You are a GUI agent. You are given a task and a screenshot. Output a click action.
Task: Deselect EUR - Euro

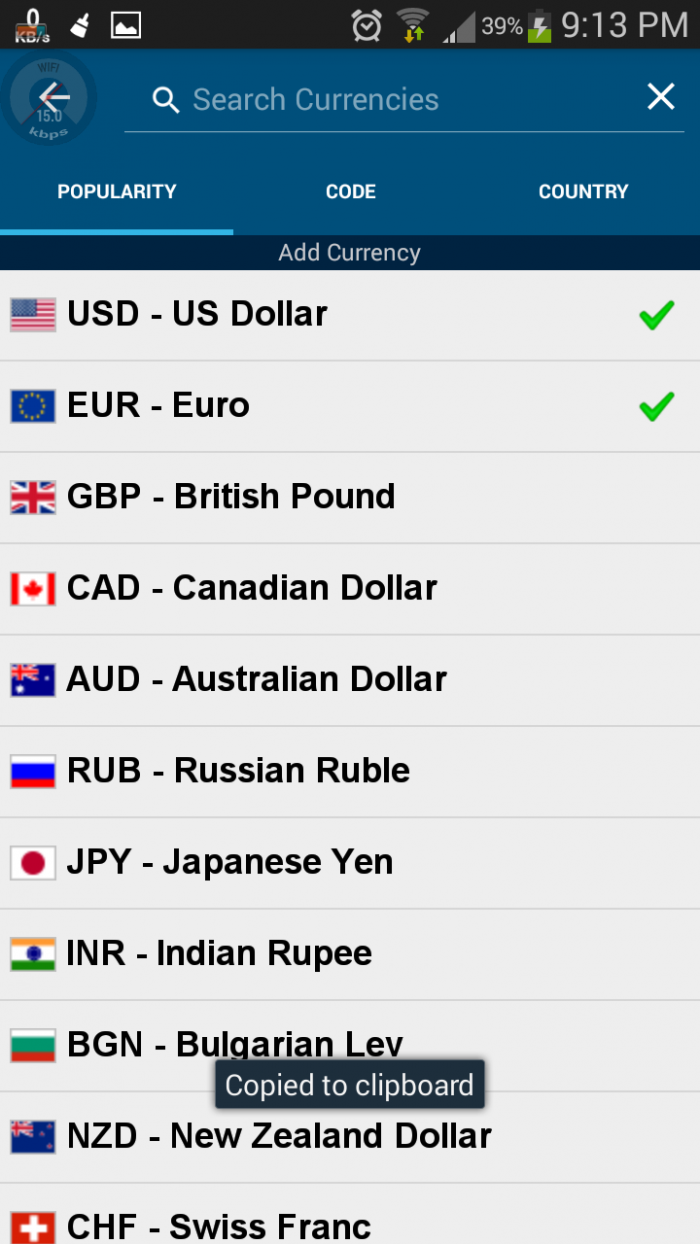[350, 406]
